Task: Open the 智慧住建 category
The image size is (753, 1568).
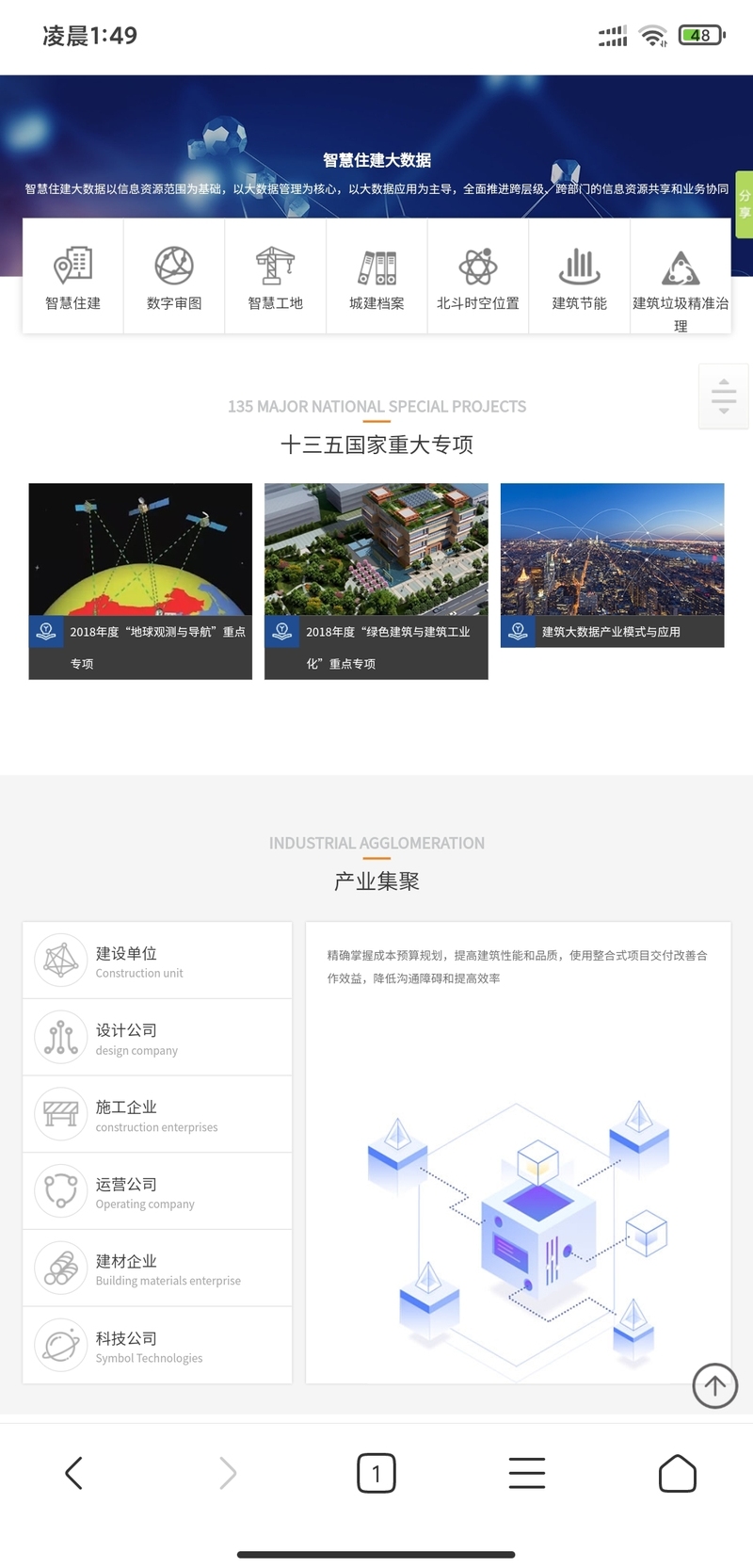Action: click(x=72, y=276)
